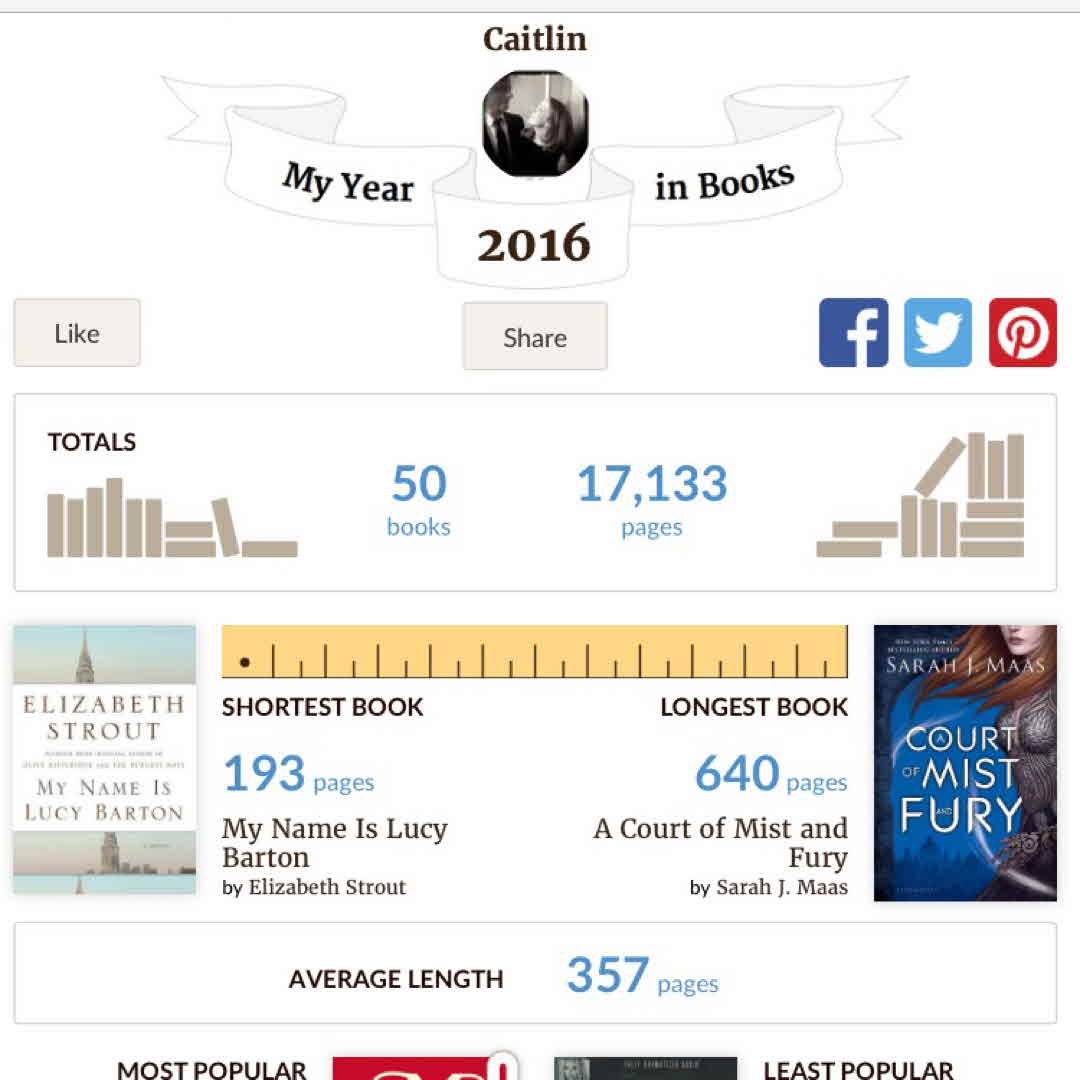Tap the Share button
The image size is (1080, 1080).
click(535, 337)
